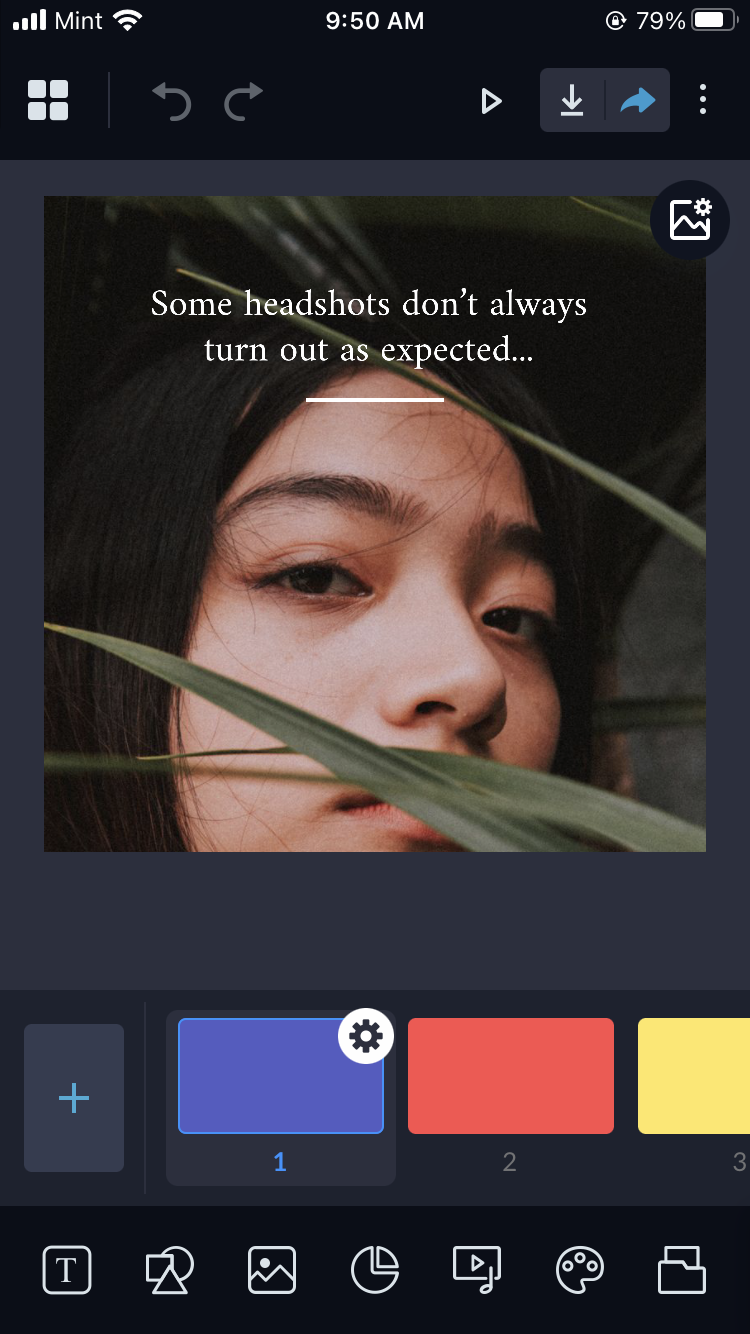This screenshot has width=750, height=1334.
Task: Open the folders tool
Action: click(682, 1270)
